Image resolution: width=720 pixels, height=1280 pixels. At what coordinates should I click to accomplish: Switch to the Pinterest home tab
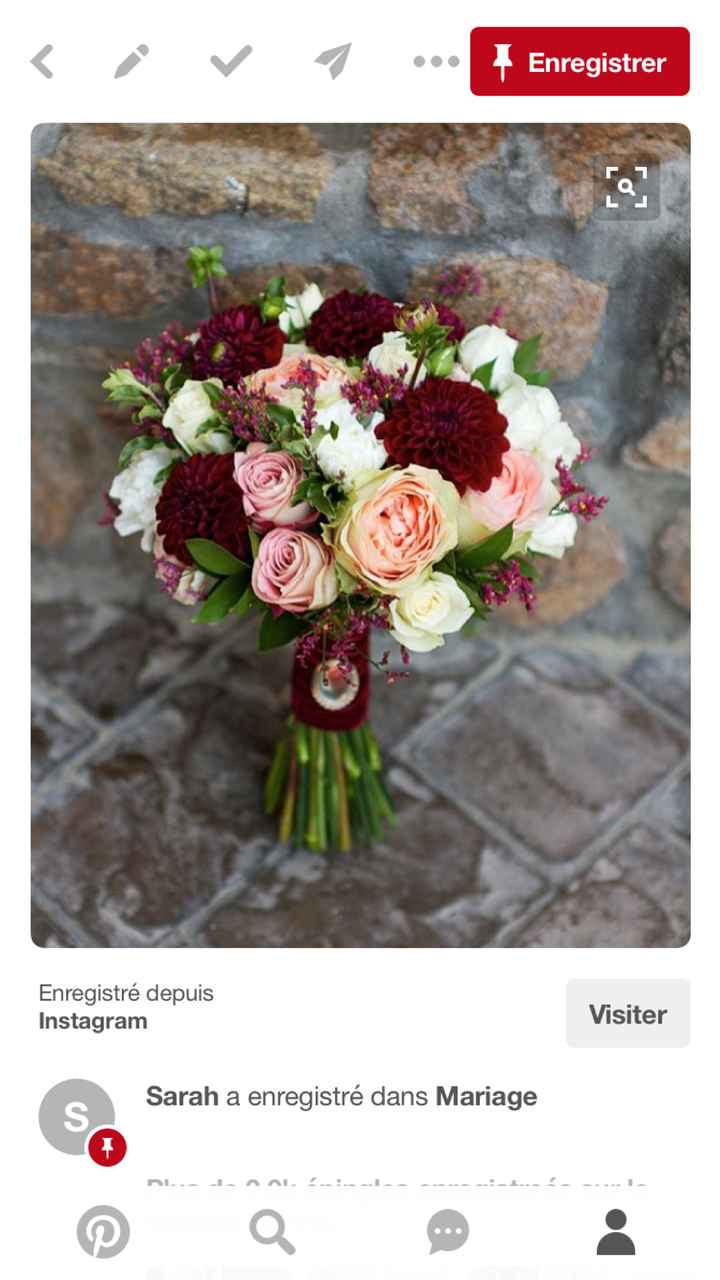103,1231
